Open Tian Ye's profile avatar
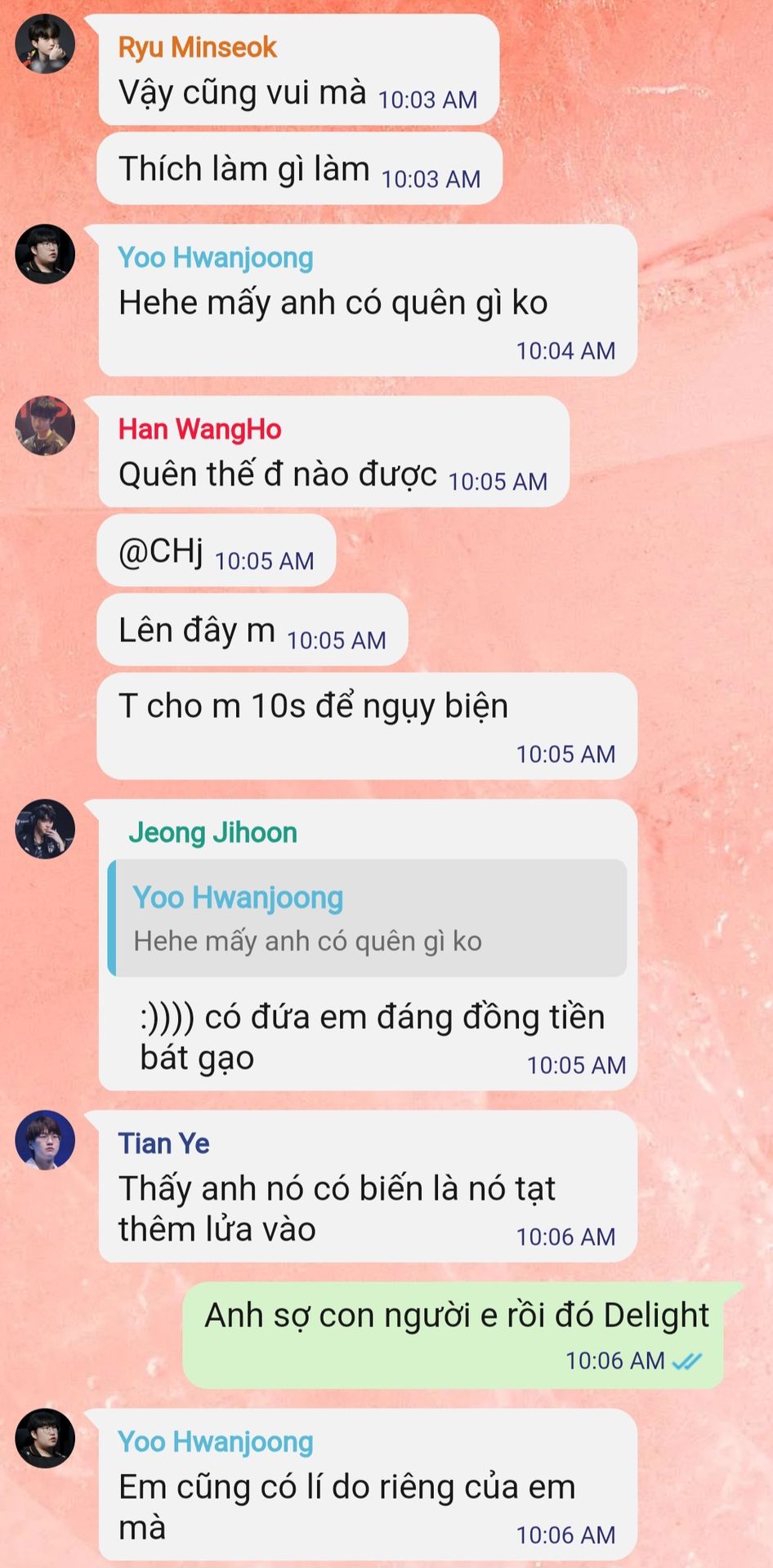This screenshot has width=773, height=1568. point(45,1140)
